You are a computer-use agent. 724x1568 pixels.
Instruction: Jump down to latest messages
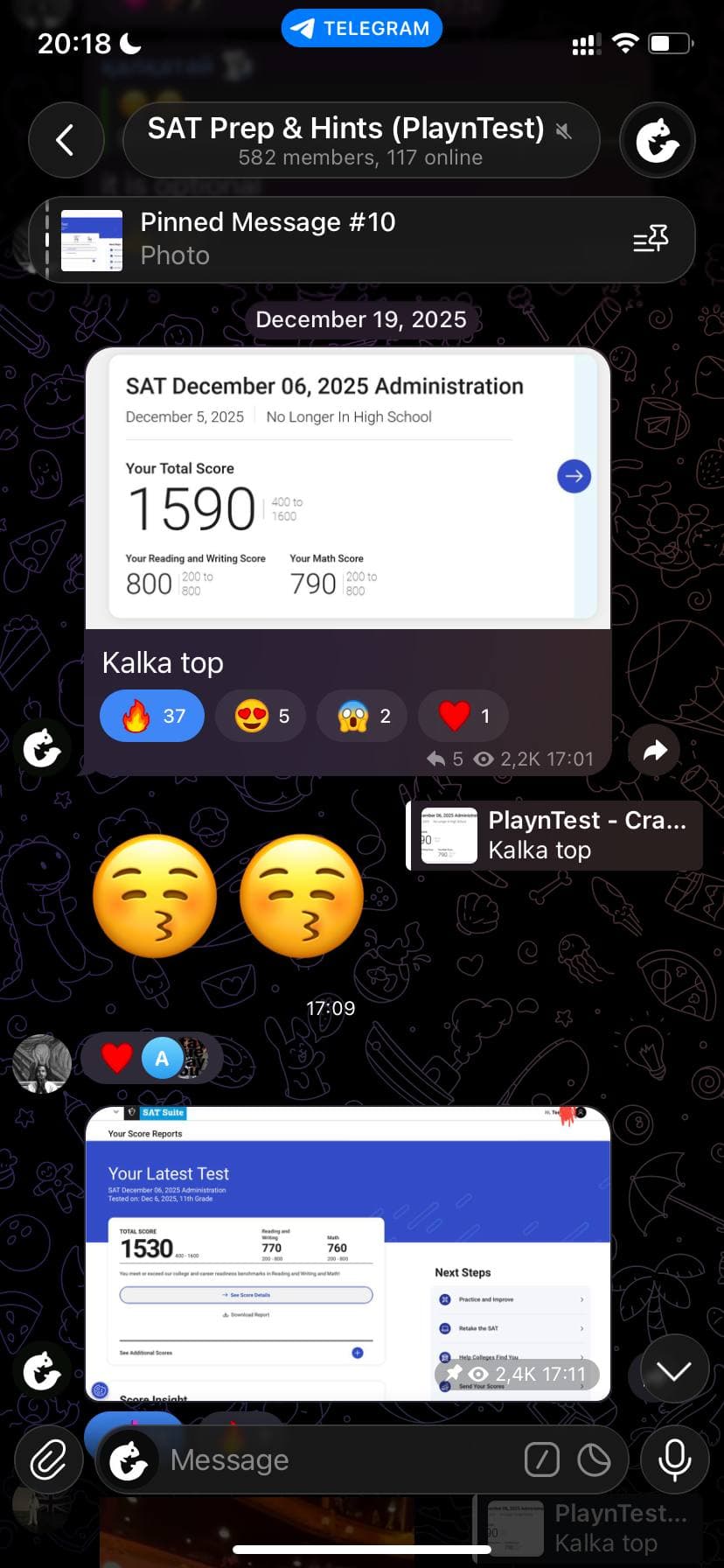point(674,1371)
